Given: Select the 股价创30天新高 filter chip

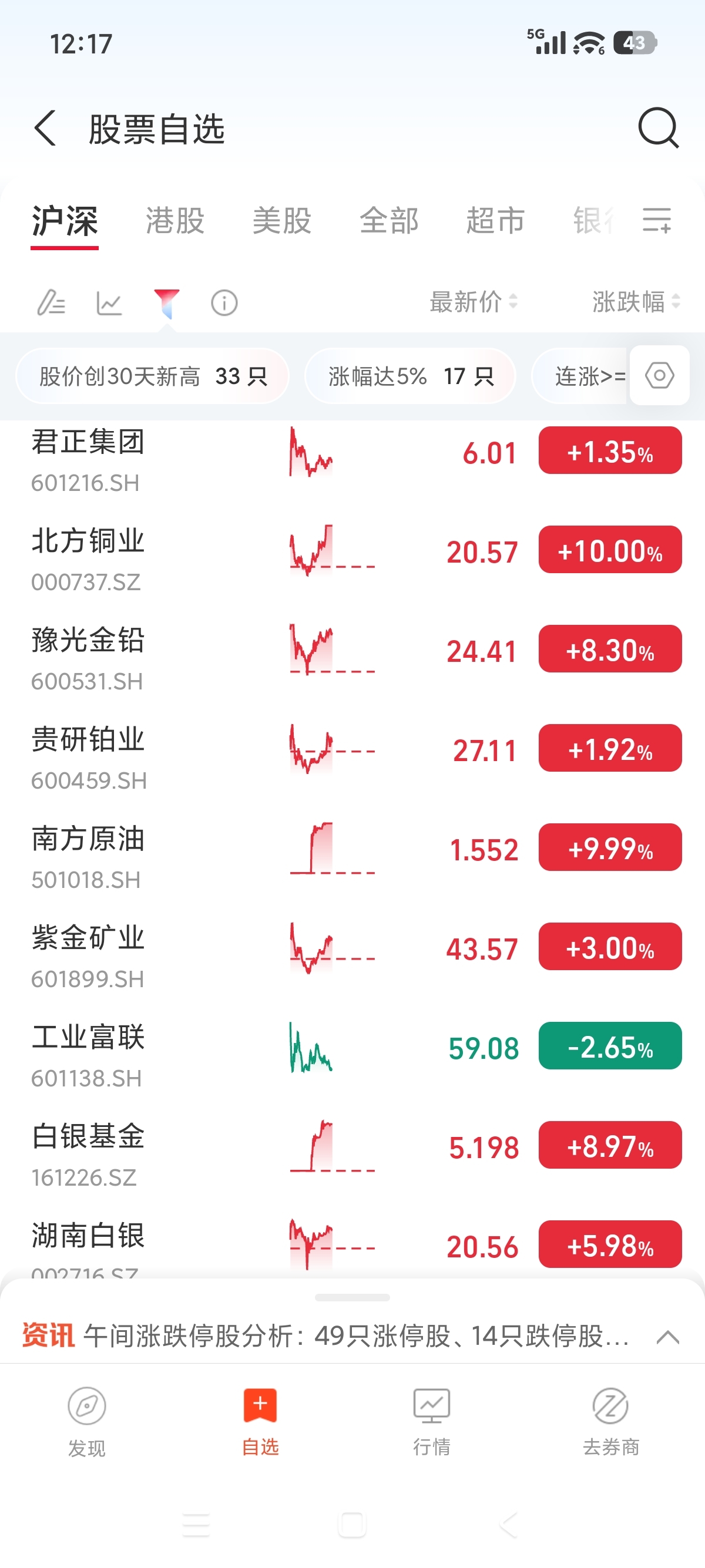Looking at the screenshot, I should (152, 376).
